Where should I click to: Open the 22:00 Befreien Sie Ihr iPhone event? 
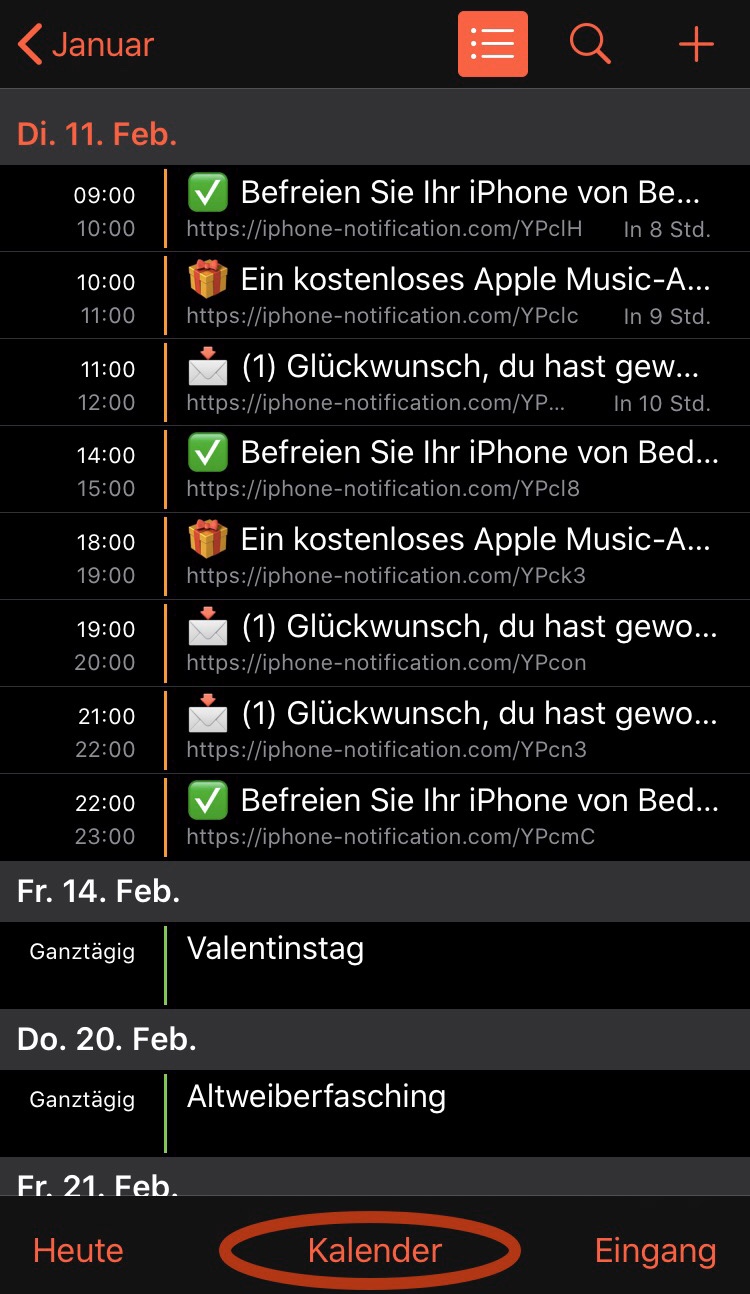(450, 817)
